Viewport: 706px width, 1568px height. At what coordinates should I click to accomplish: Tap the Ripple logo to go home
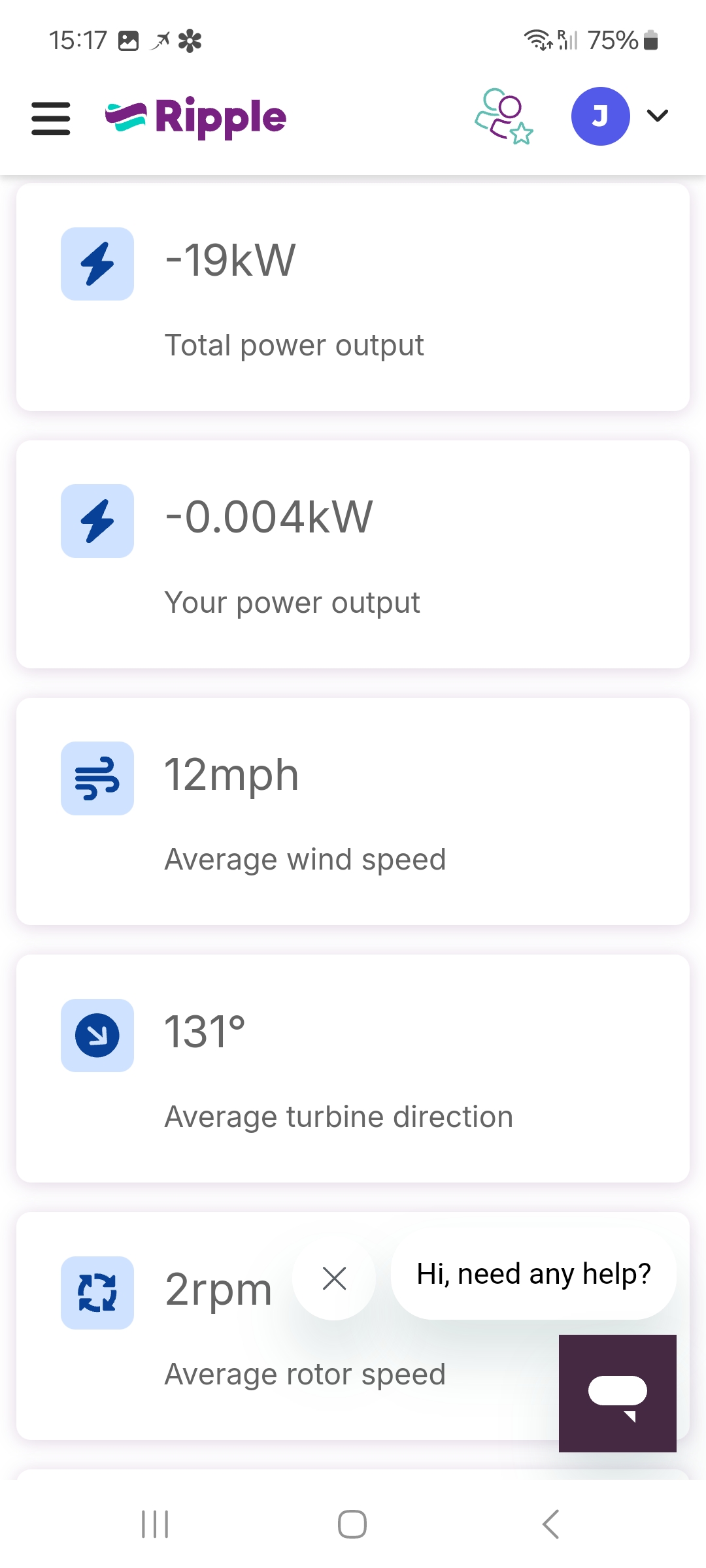(x=196, y=118)
